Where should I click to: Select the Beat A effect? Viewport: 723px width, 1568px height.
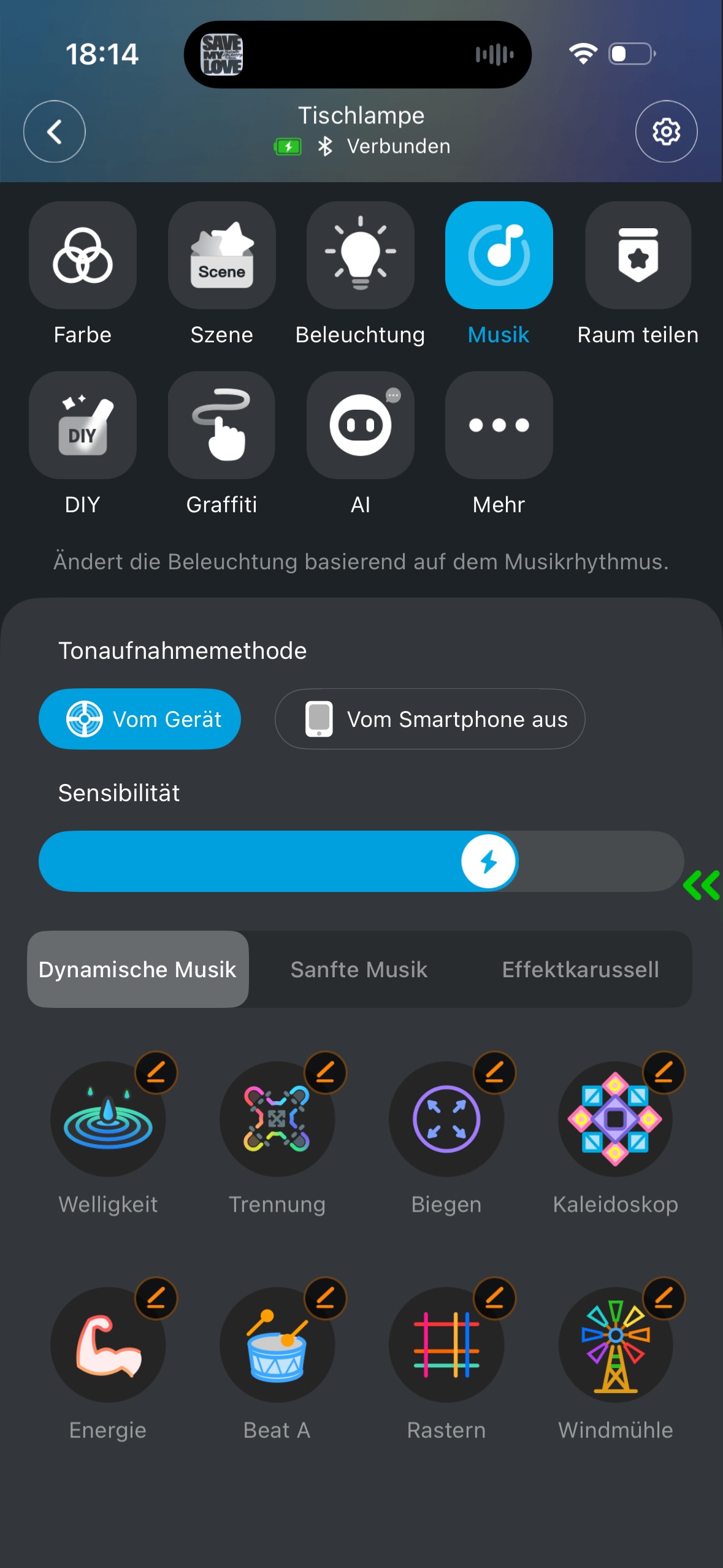coord(277,1345)
